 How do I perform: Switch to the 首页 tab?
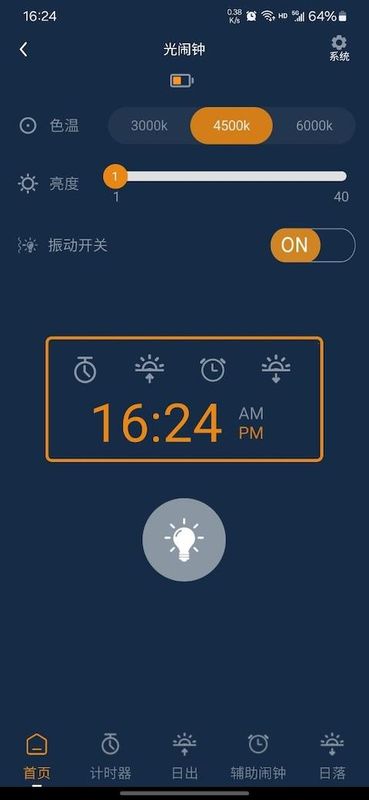tap(37, 757)
